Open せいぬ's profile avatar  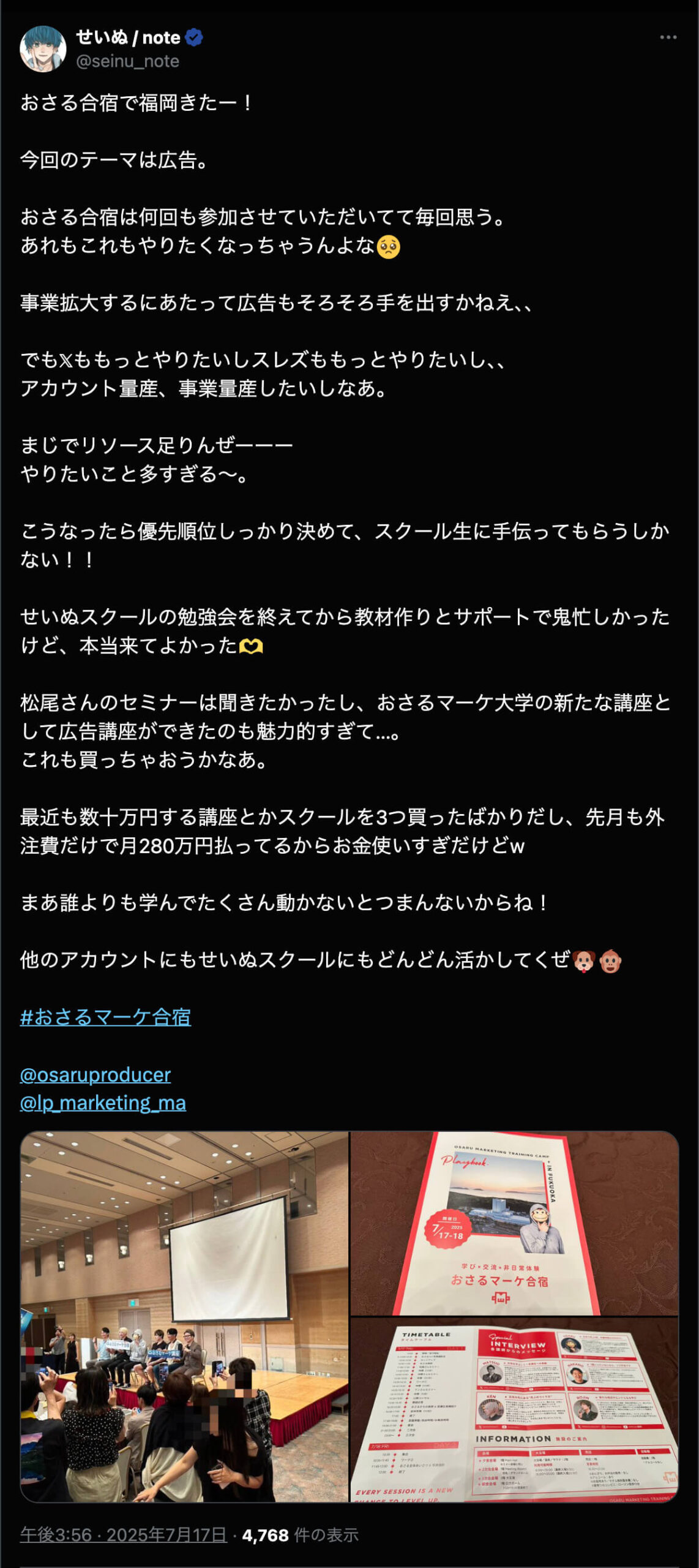coord(43,48)
